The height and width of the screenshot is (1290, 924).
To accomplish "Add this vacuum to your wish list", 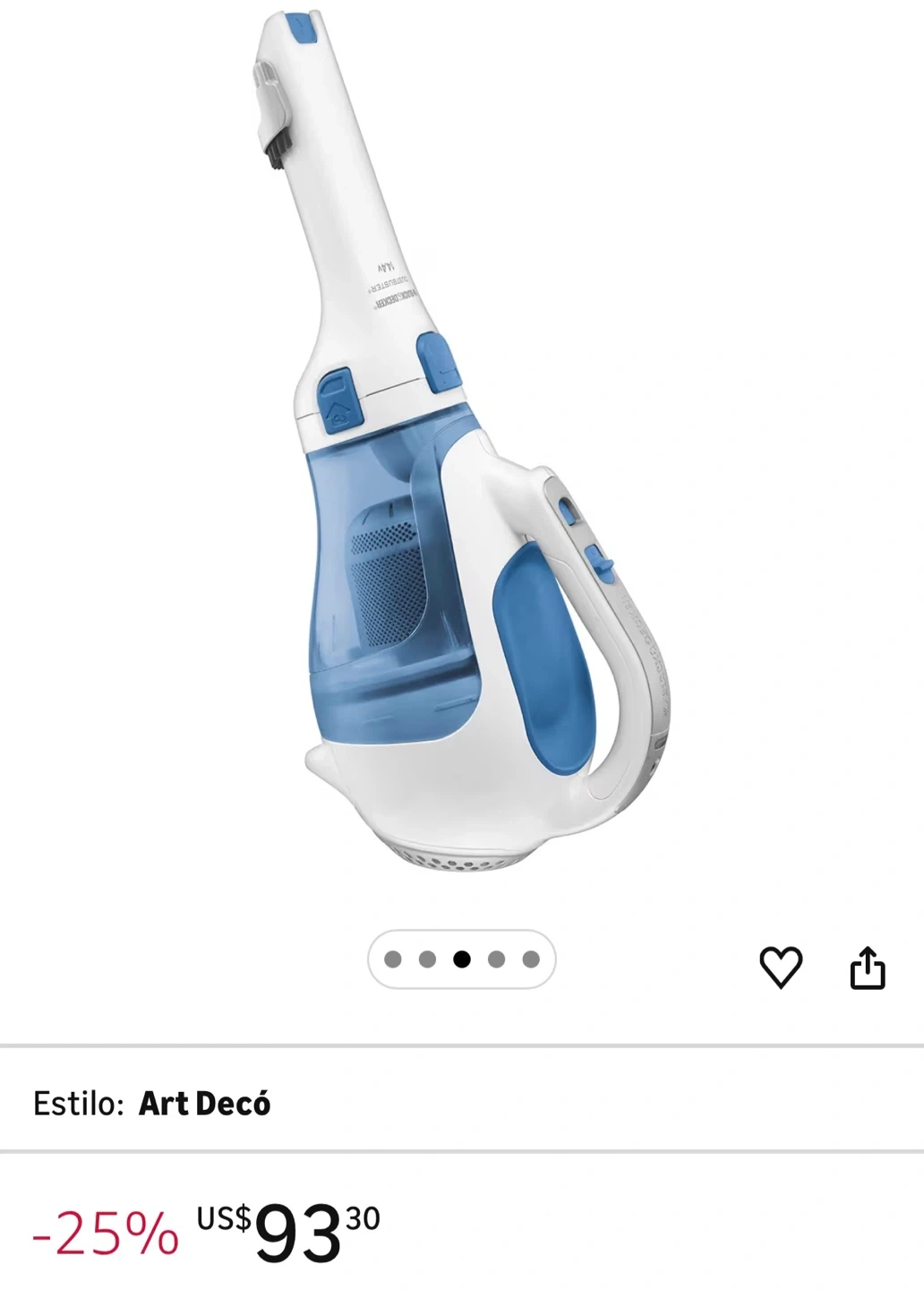I will tap(781, 967).
